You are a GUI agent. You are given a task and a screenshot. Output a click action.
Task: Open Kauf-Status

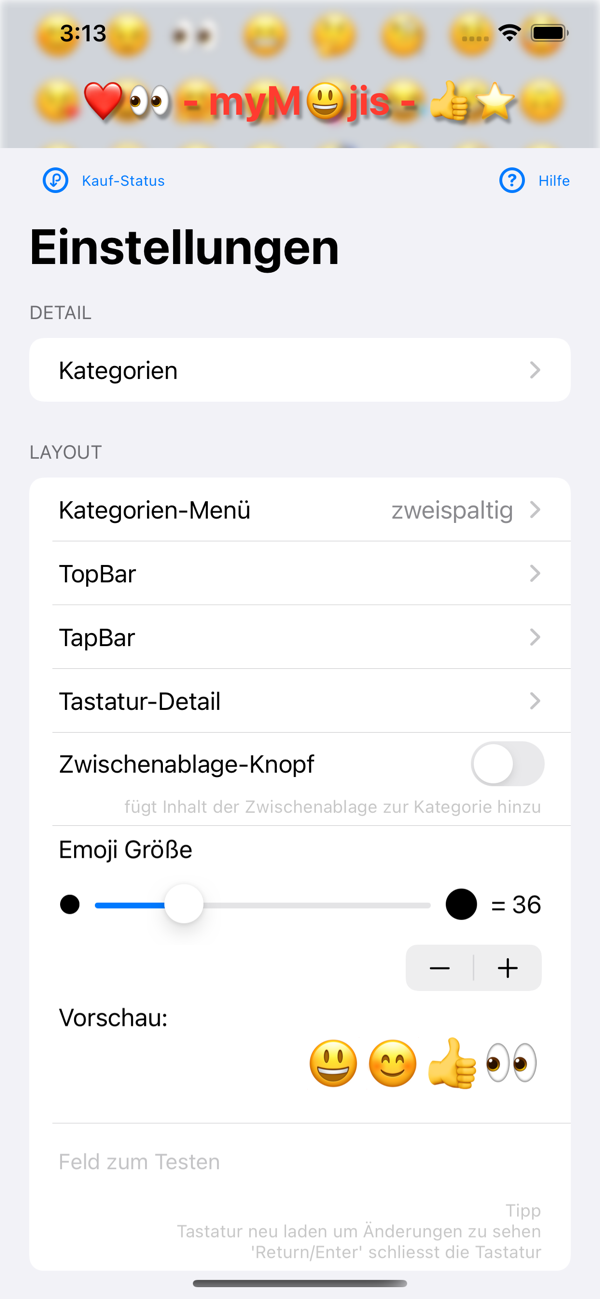[x=103, y=181]
